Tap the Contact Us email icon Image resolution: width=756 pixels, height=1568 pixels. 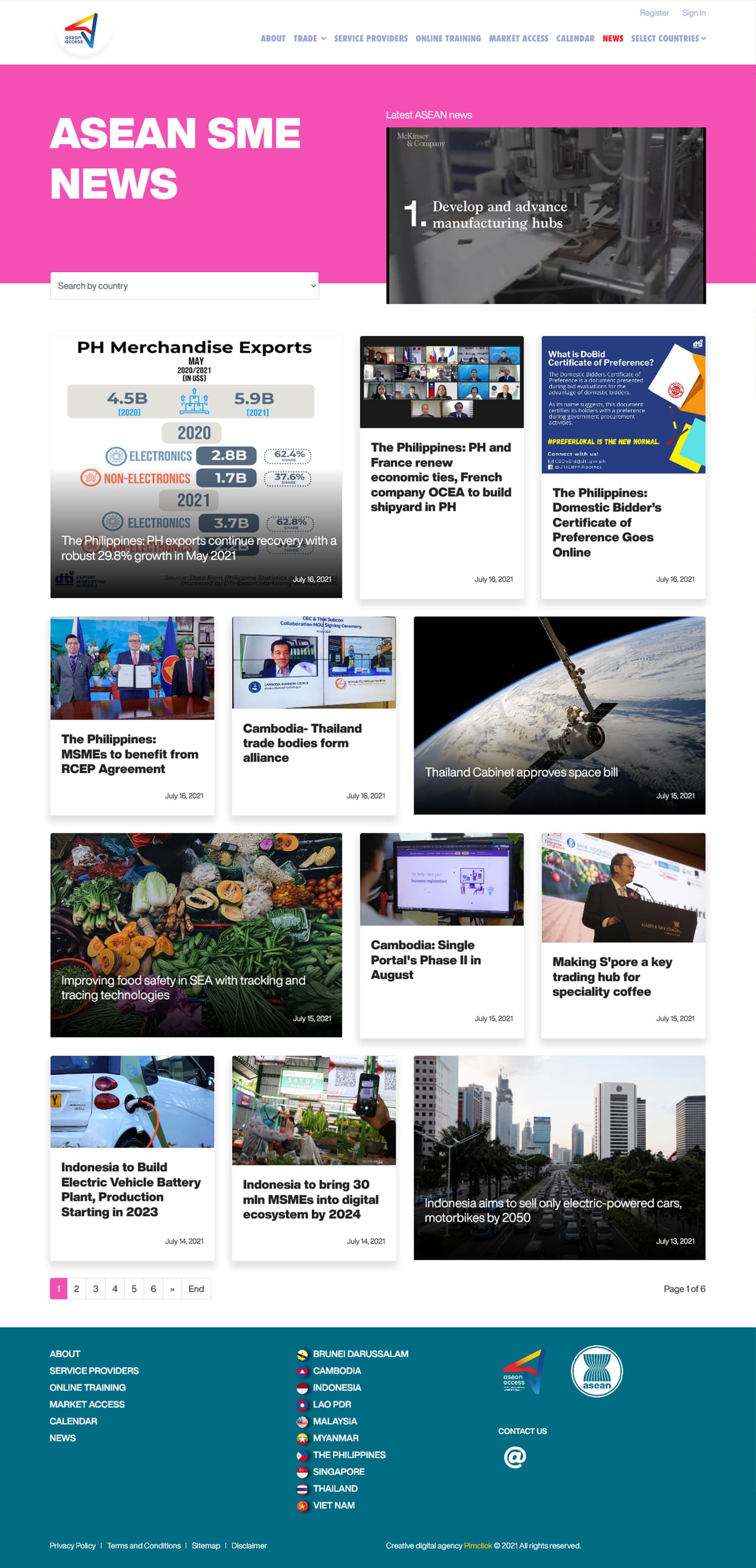[x=515, y=1457]
